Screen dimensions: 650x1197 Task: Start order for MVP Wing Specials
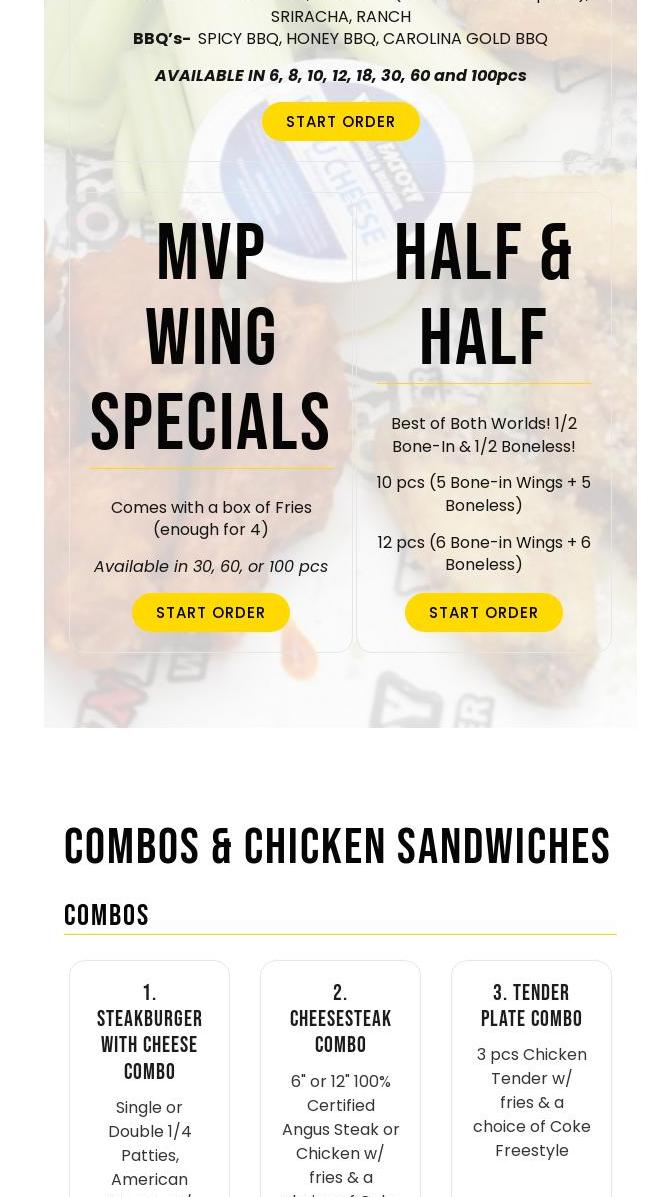point(210,613)
